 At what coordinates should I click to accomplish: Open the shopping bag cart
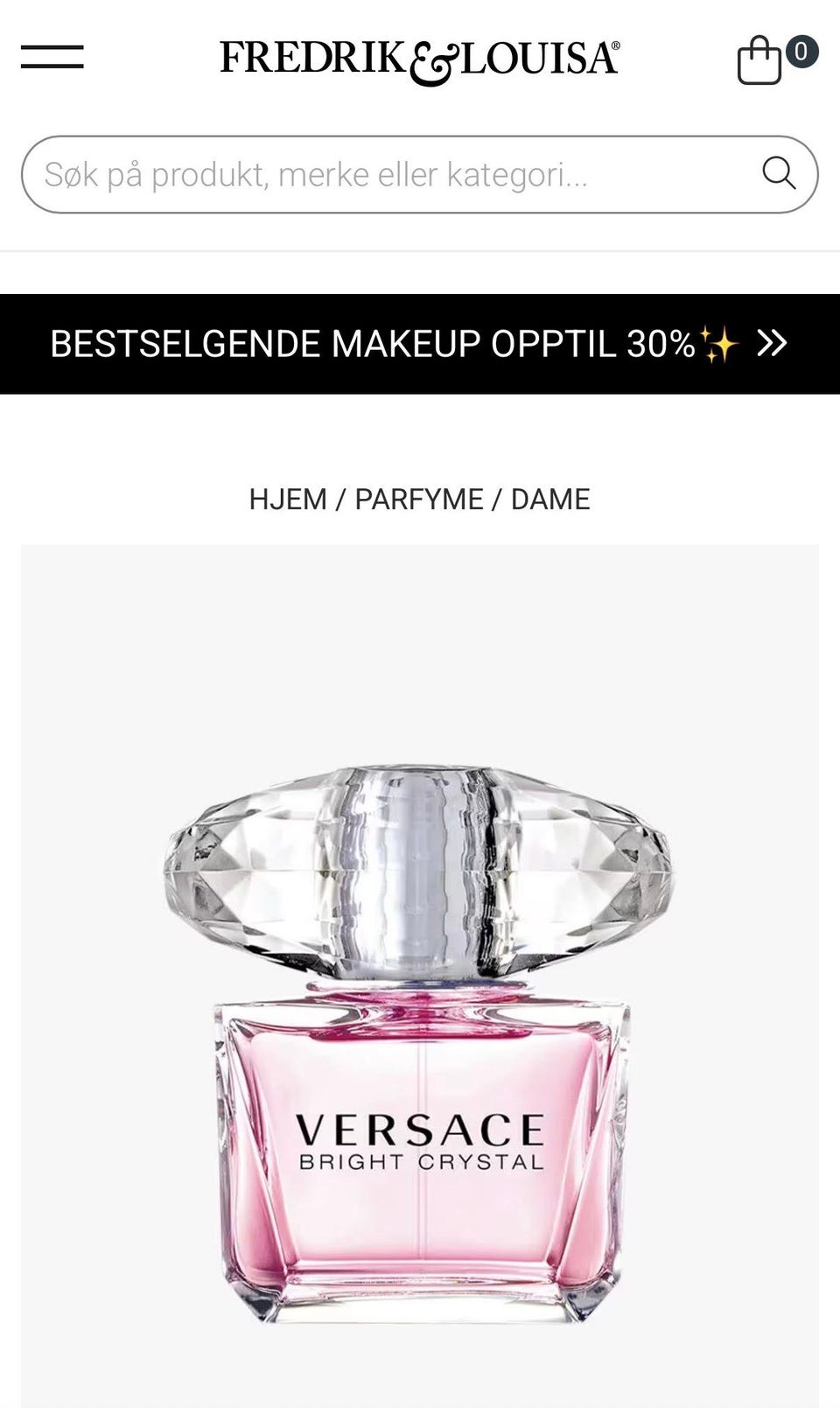pyautogui.click(x=759, y=60)
